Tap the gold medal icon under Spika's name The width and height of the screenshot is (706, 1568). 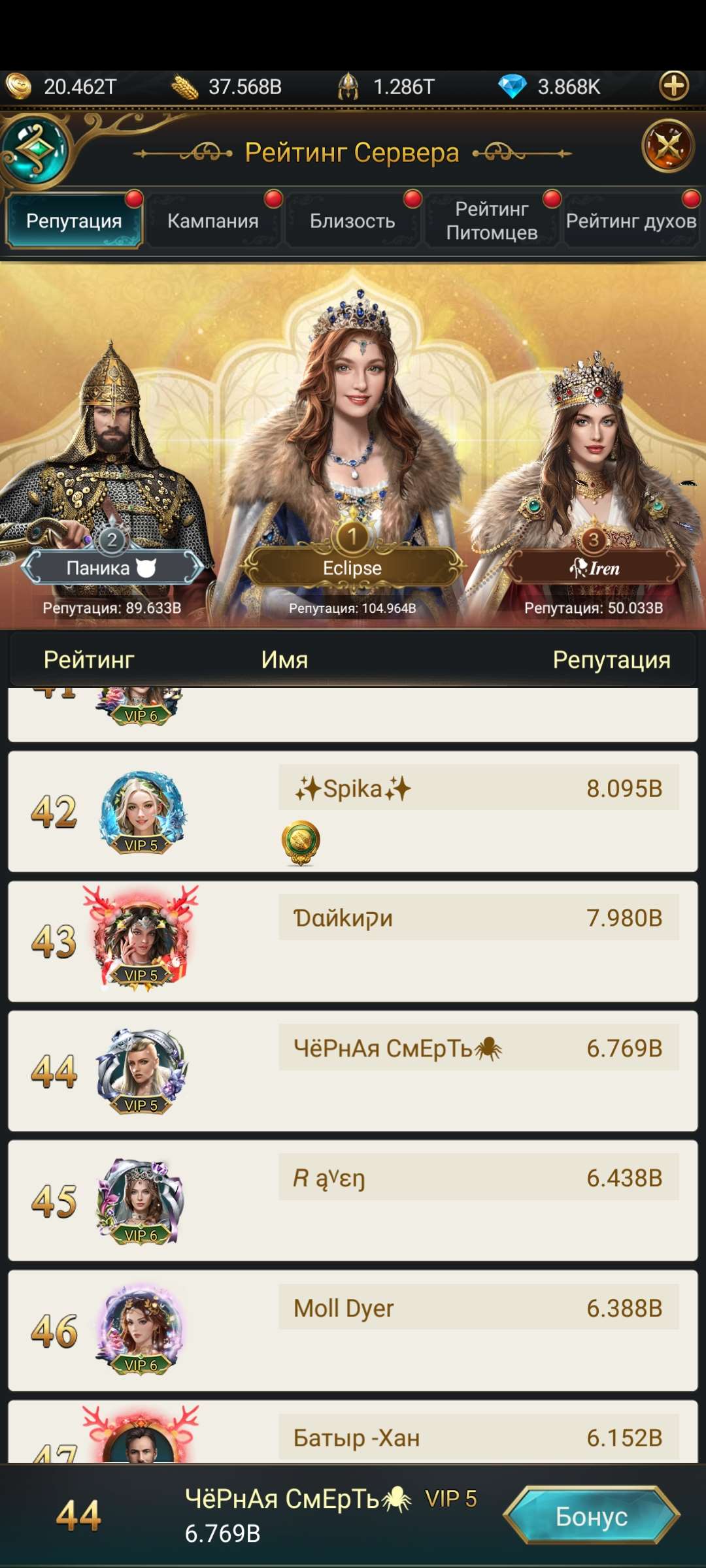301,841
